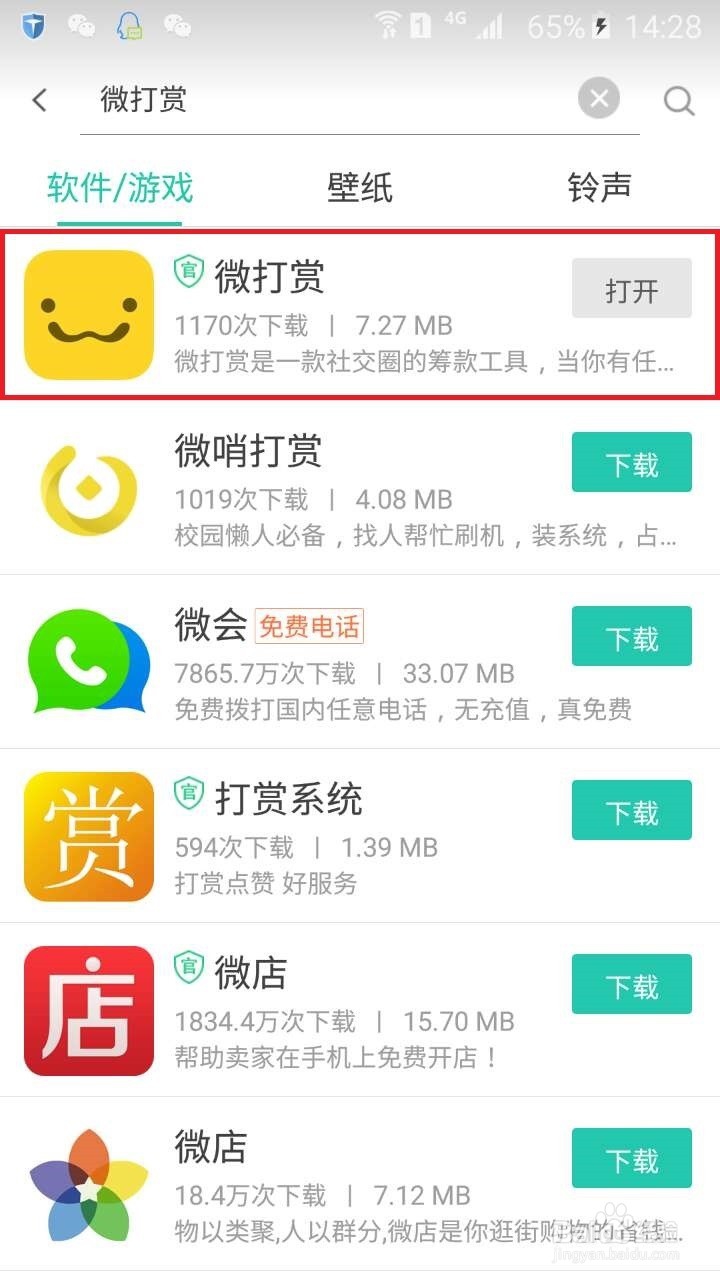Clear the search text with the X button
The image size is (720, 1280).
point(598,98)
